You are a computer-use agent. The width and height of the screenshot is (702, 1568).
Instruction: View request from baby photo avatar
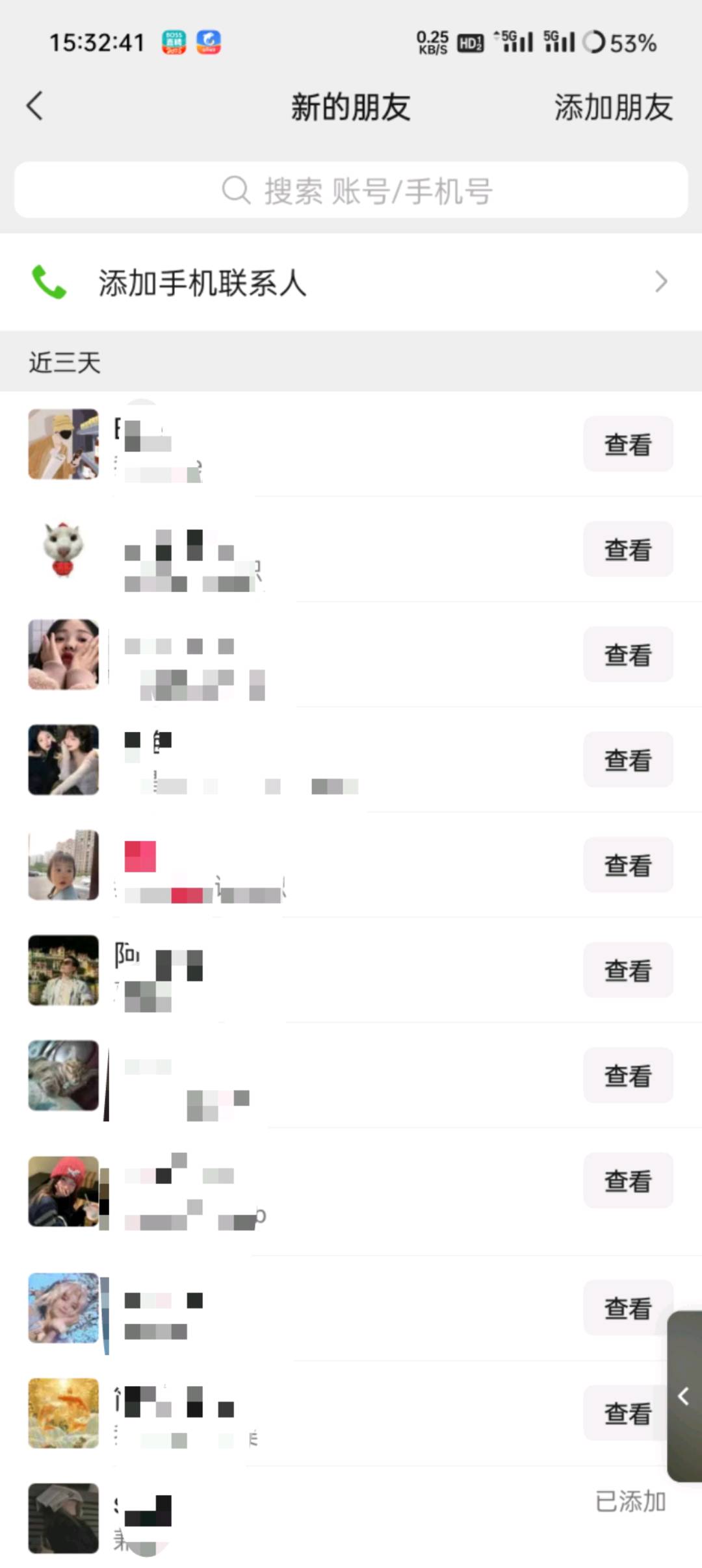click(627, 865)
